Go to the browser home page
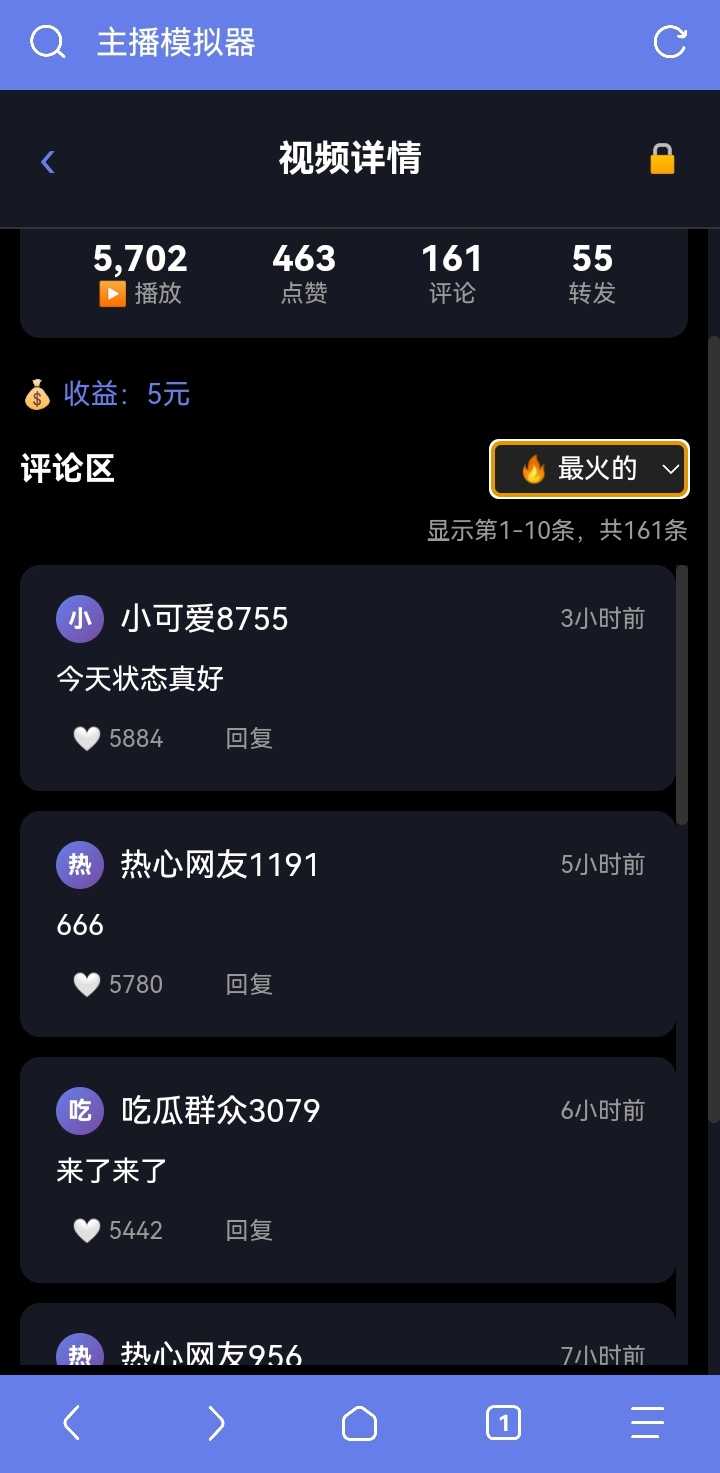The height and width of the screenshot is (1473, 720). click(x=359, y=1422)
